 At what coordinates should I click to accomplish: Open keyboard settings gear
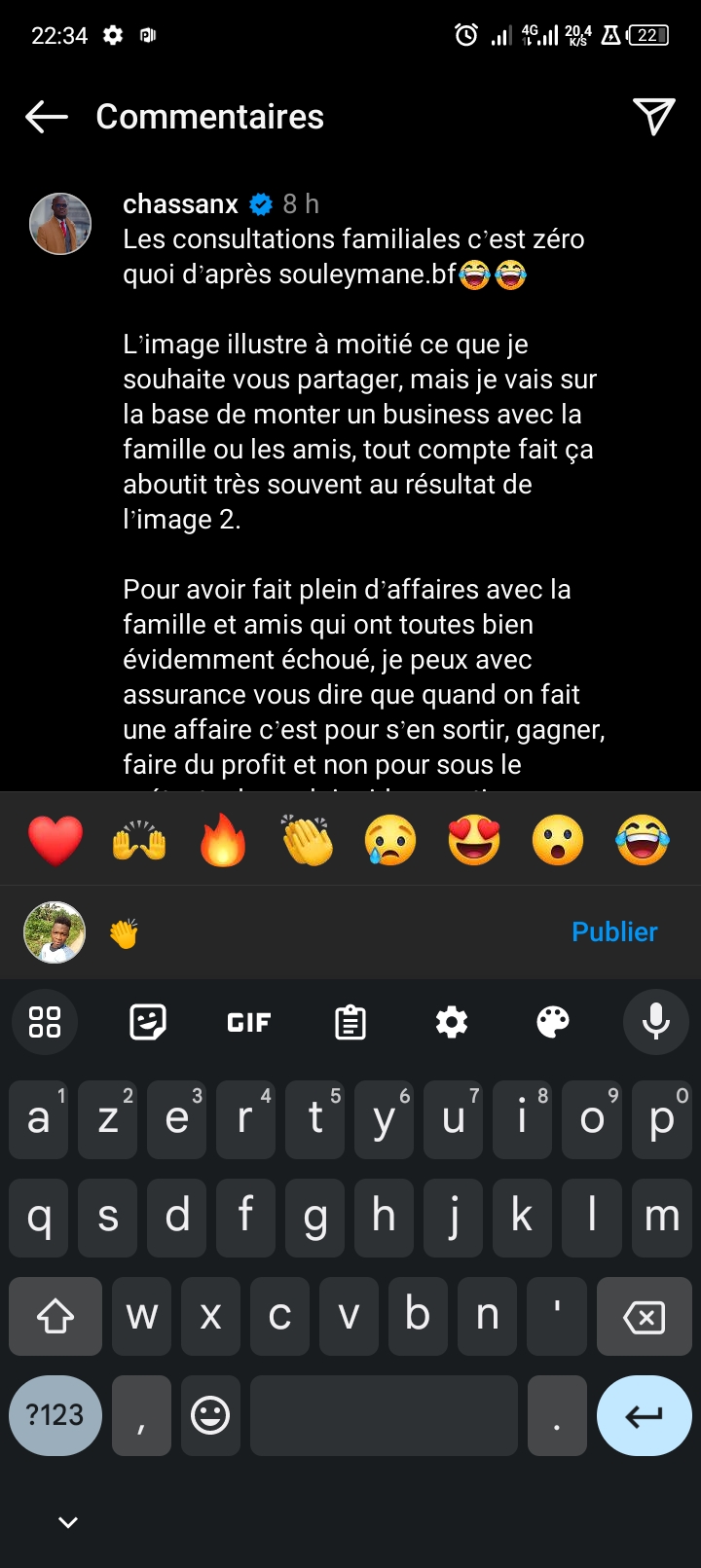pyautogui.click(x=452, y=1022)
